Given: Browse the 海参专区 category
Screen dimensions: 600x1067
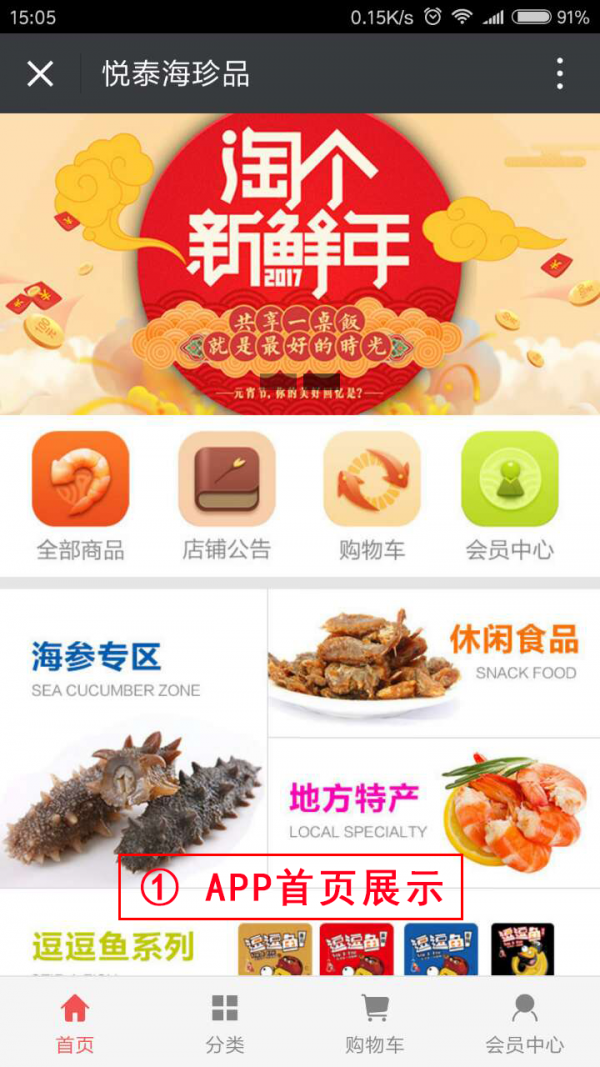Looking at the screenshot, I should click(x=133, y=737).
